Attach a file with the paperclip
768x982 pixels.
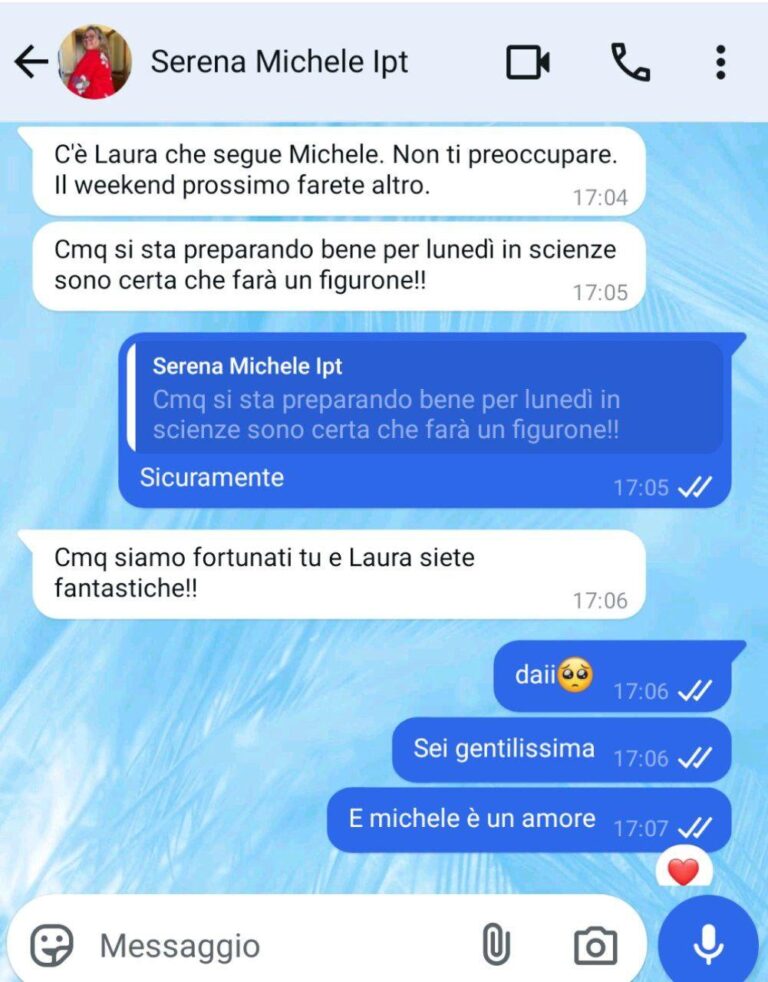point(496,945)
